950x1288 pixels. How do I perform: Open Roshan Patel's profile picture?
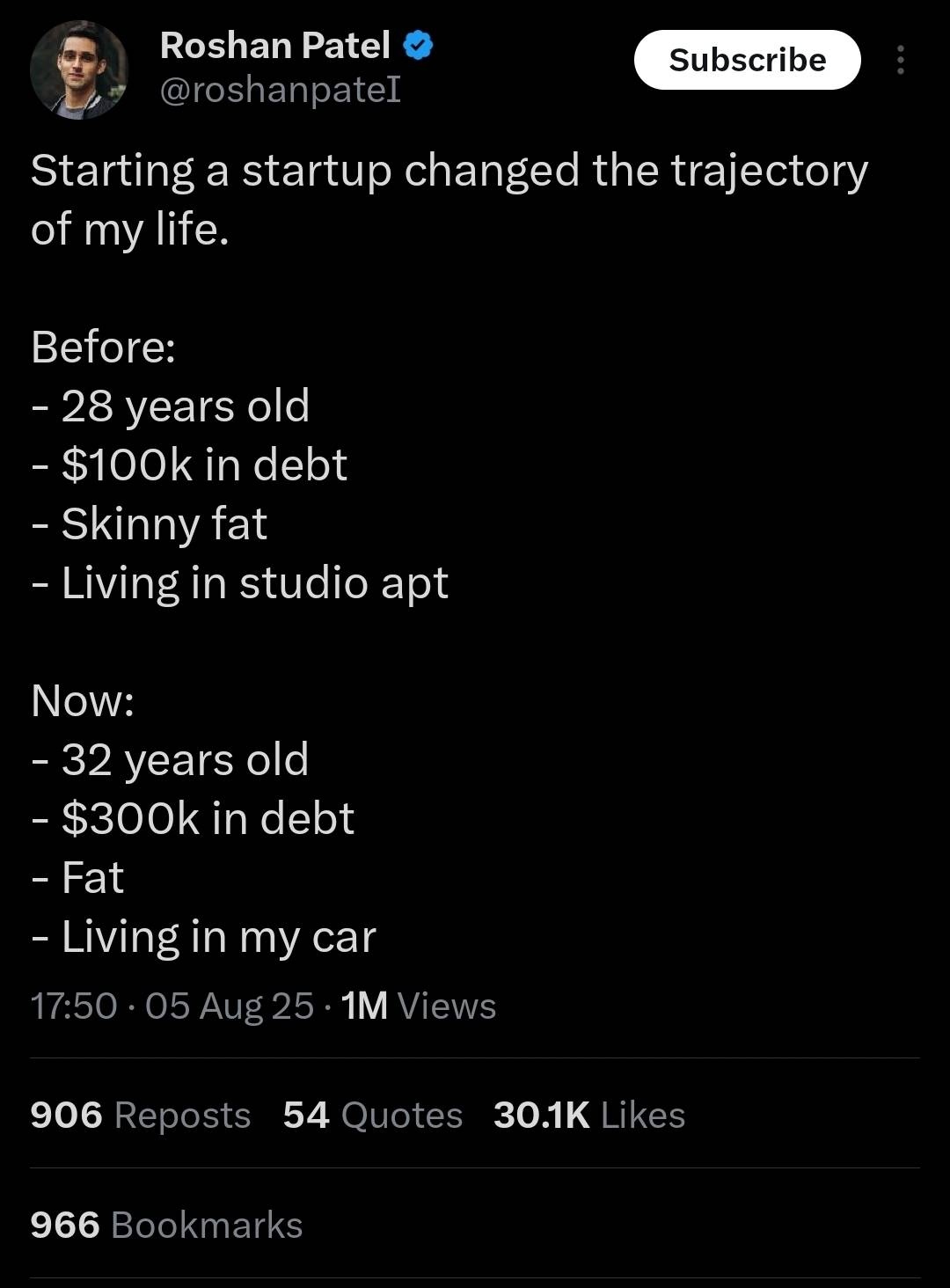click(x=79, y=70)
